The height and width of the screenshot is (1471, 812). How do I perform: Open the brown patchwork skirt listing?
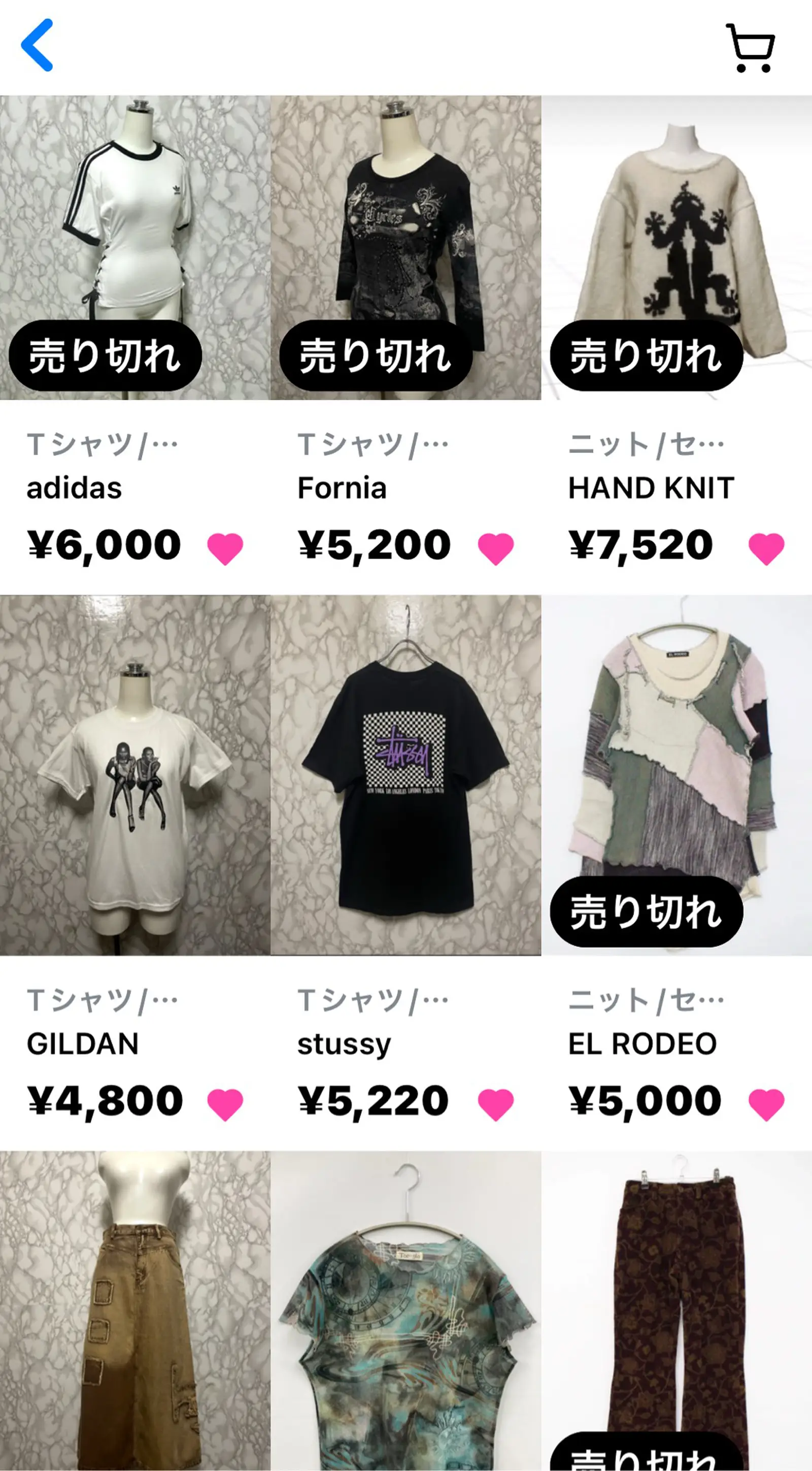click(x=135, y=1314)
